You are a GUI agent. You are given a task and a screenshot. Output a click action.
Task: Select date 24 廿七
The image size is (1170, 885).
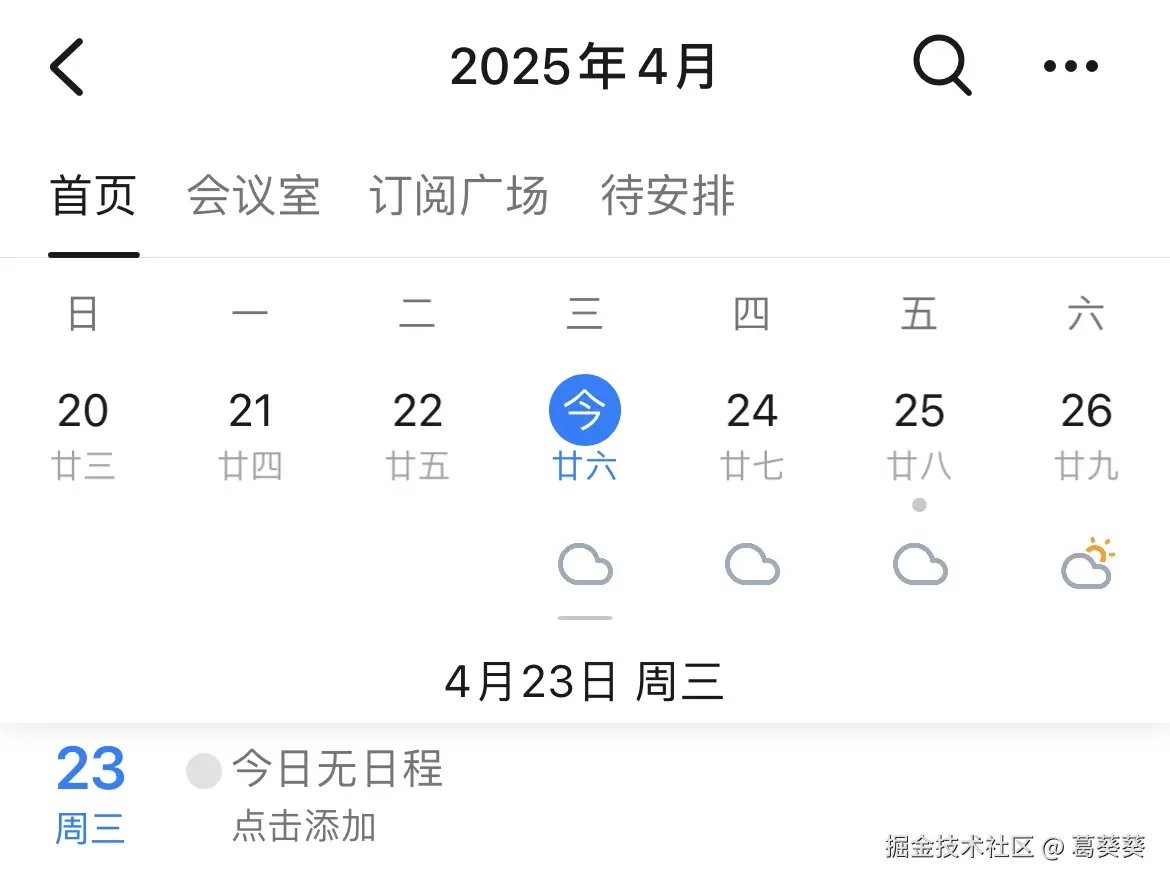(752, 432)
